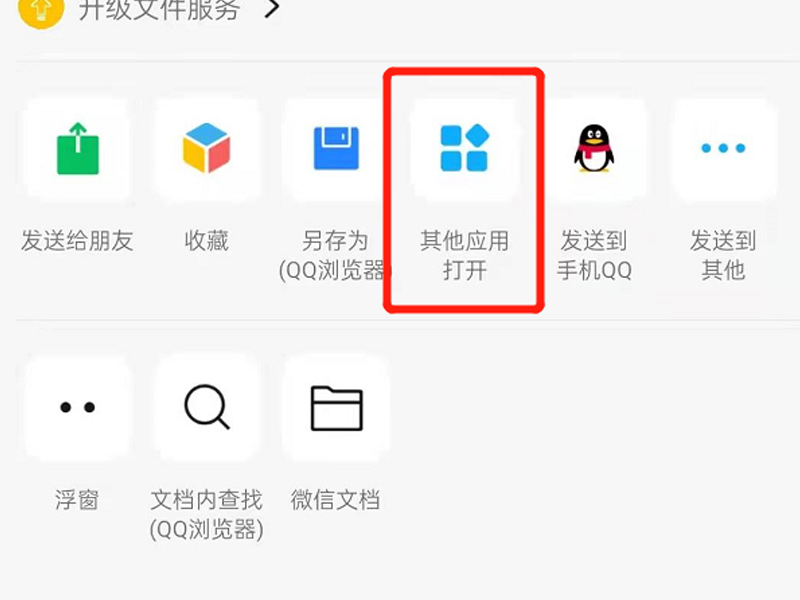Open 微信文档 folder
800x600 pixels.
[336, 407]
